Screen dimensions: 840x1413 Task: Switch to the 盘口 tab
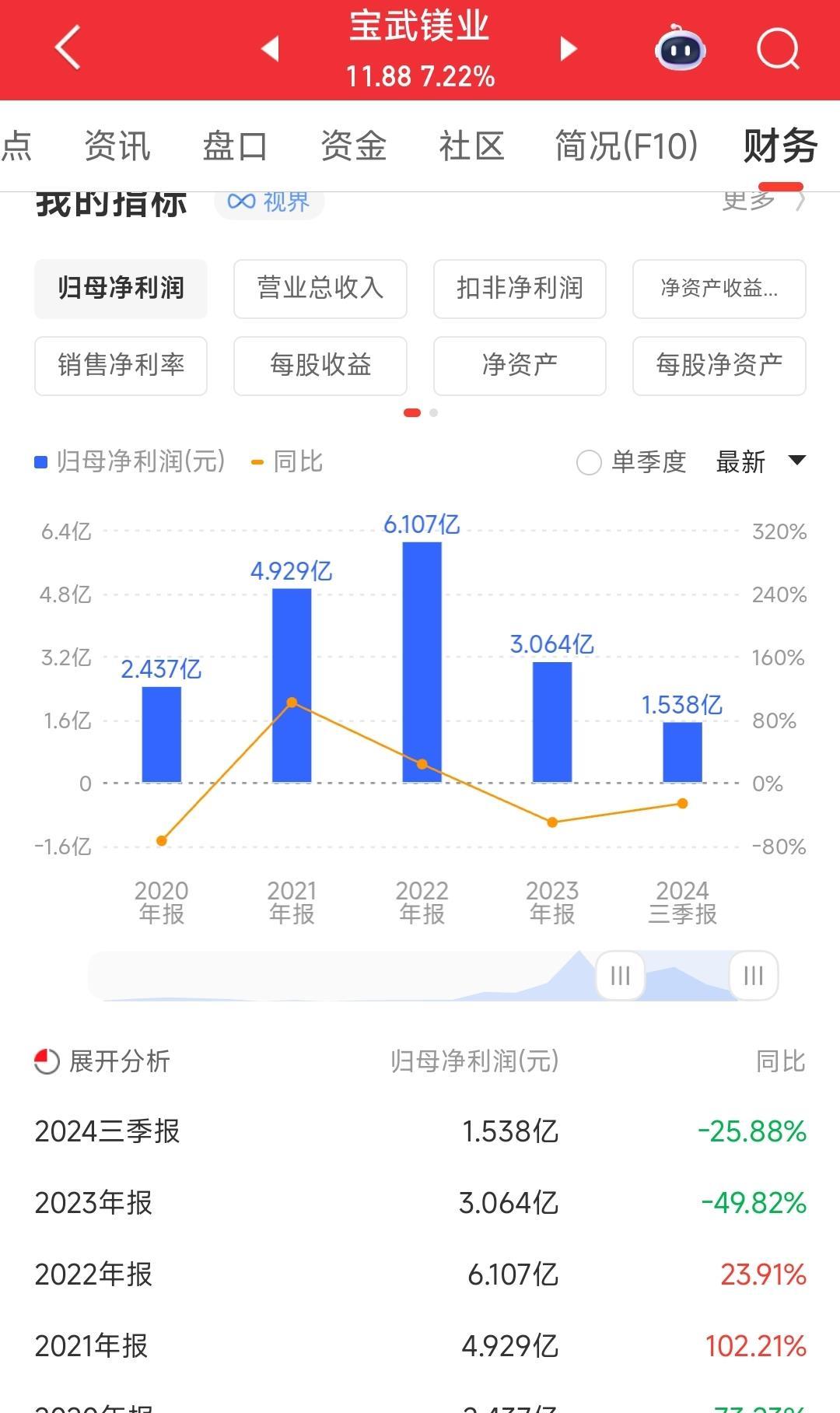[x=235, y=146]
